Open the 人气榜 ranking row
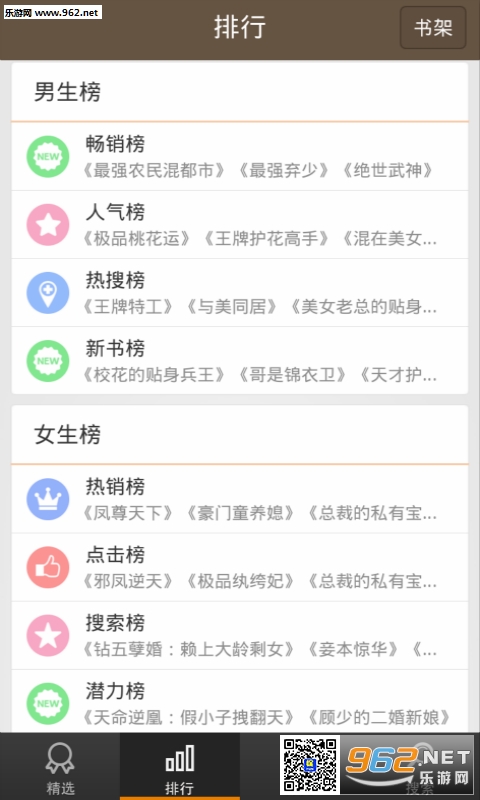 click(240, 225)
